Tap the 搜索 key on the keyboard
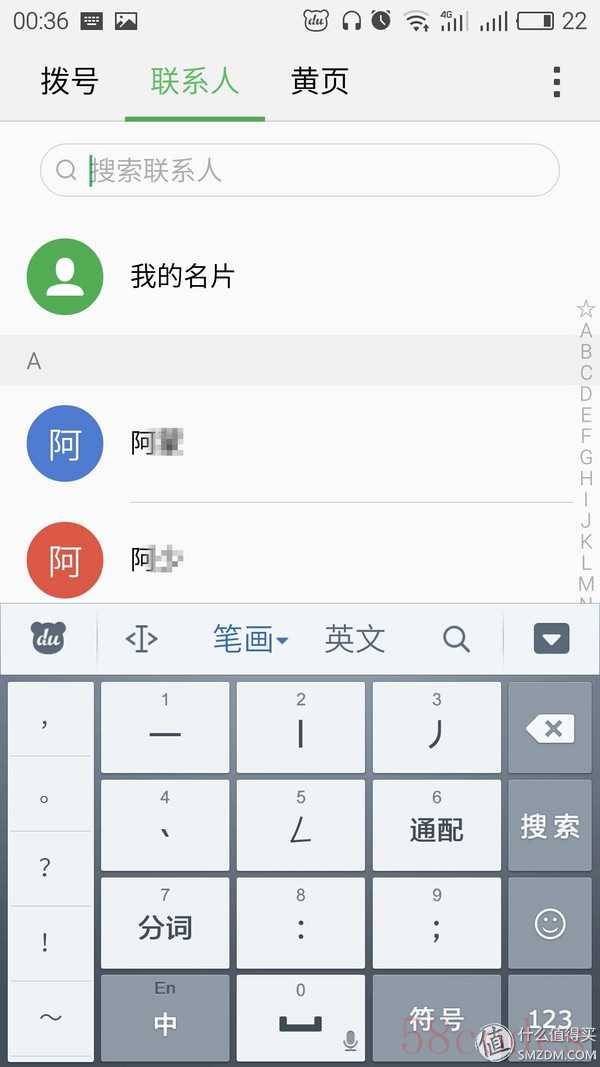 (x=550, y=826)
